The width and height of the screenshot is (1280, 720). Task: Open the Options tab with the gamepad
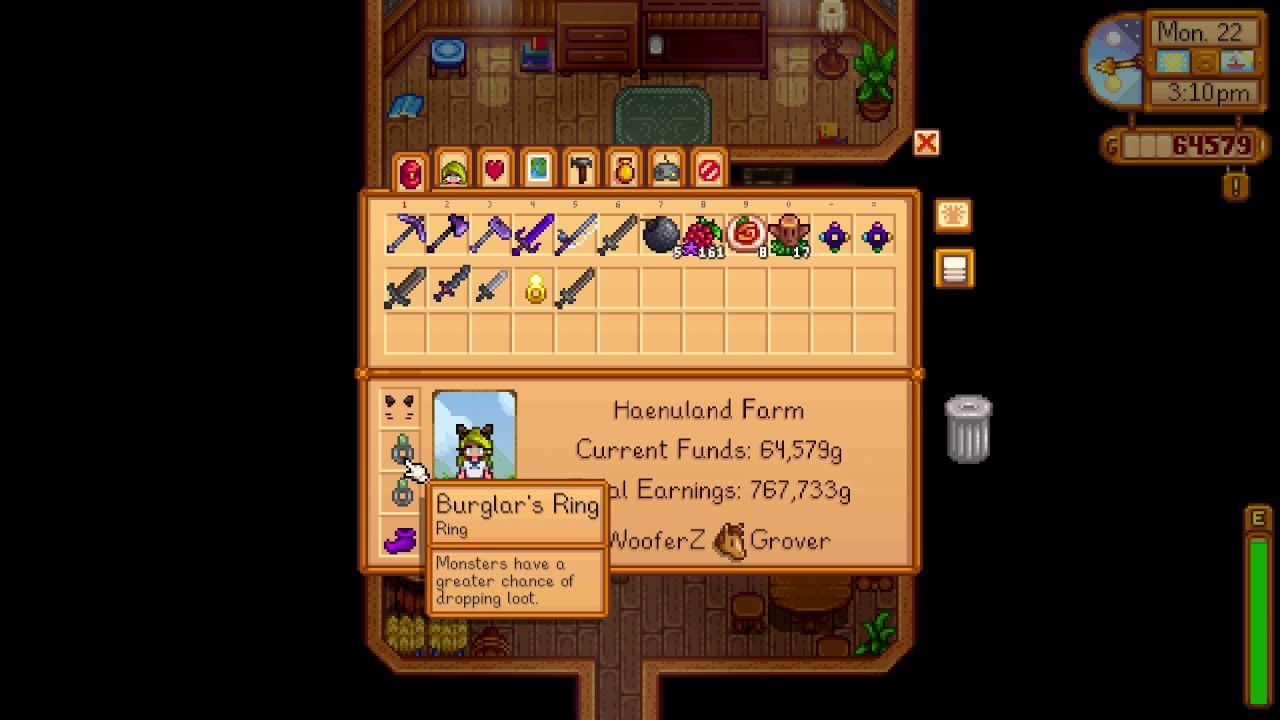pos(667,171)
